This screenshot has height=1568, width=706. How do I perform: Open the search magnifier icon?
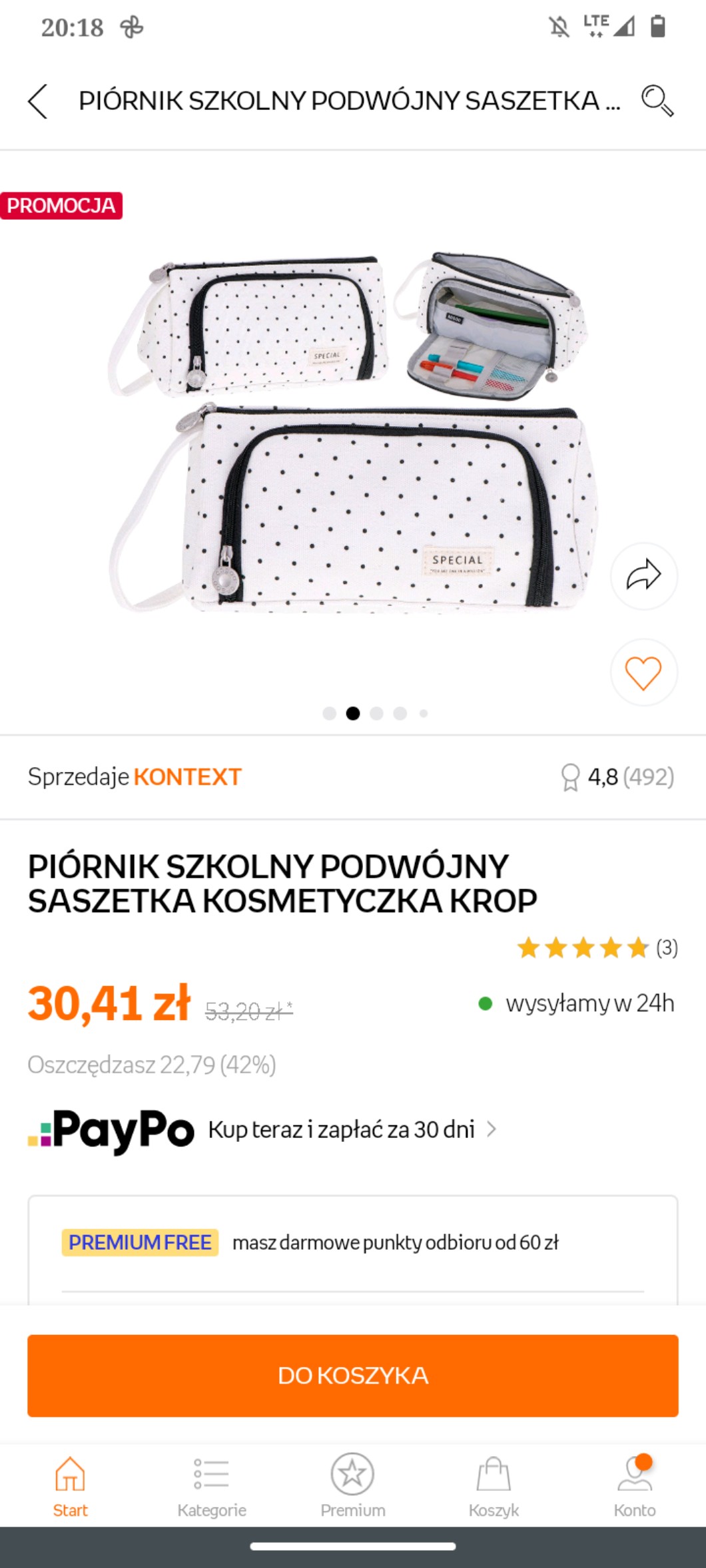657,101
